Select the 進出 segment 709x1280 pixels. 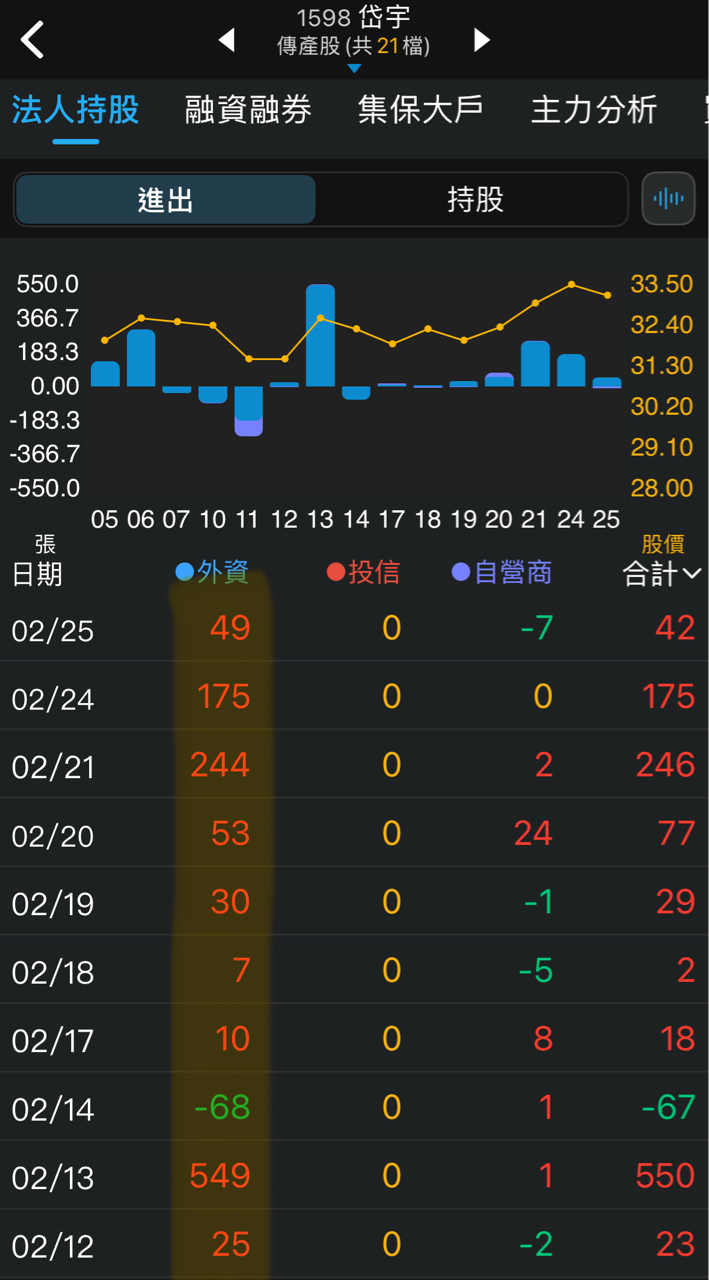click(166, 200)
